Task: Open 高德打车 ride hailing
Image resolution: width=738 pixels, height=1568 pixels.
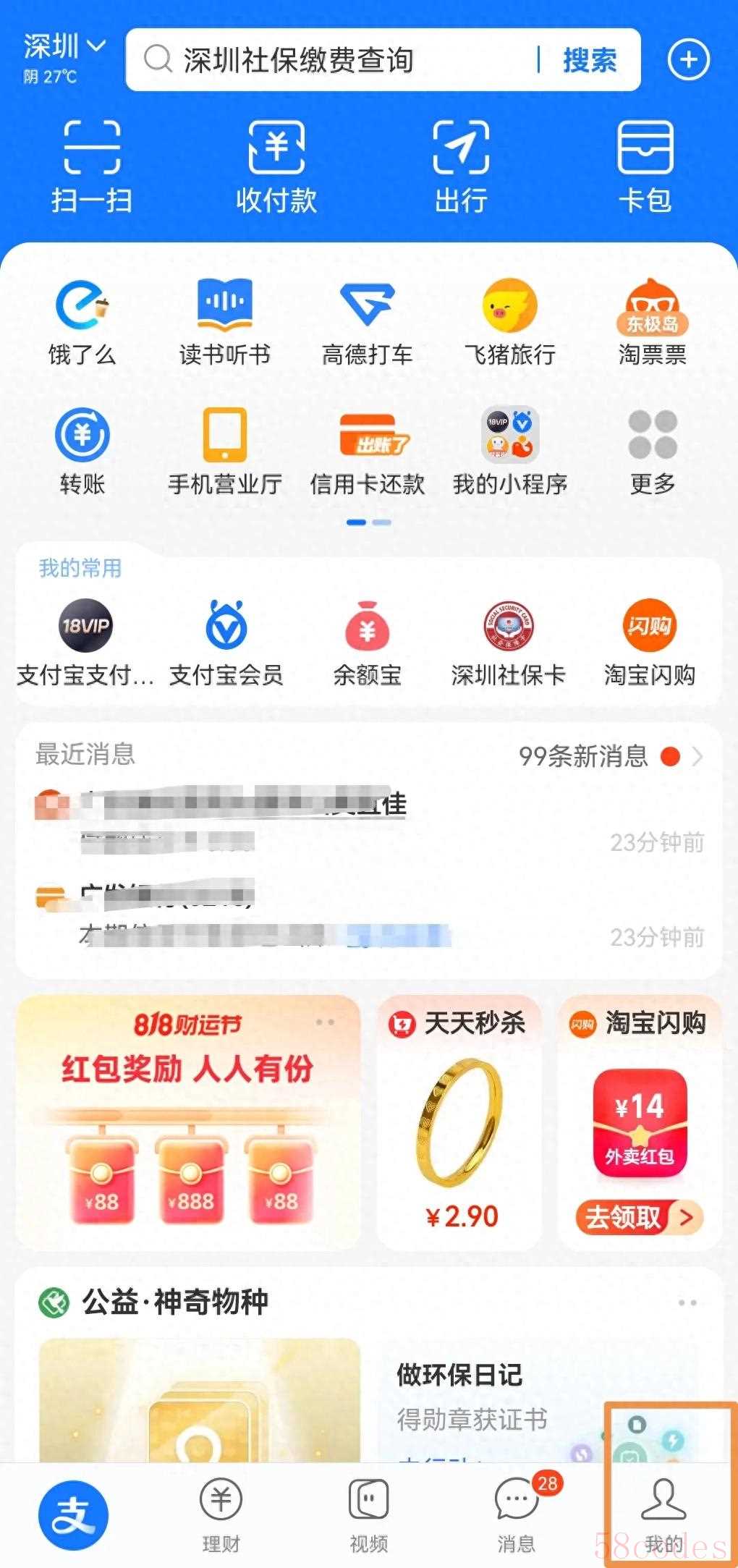Action: 368,322
